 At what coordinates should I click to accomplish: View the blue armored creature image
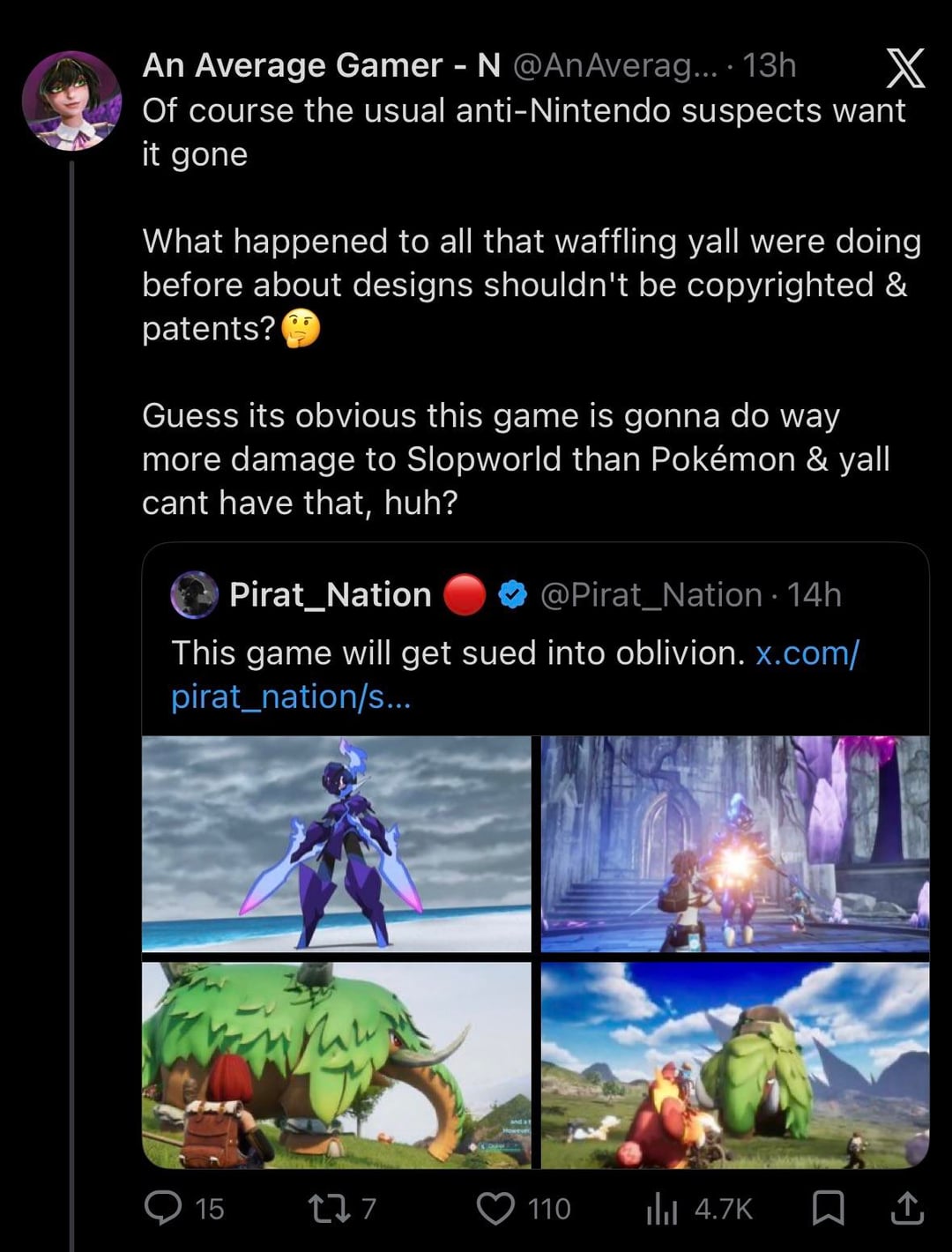click(337, 844)
